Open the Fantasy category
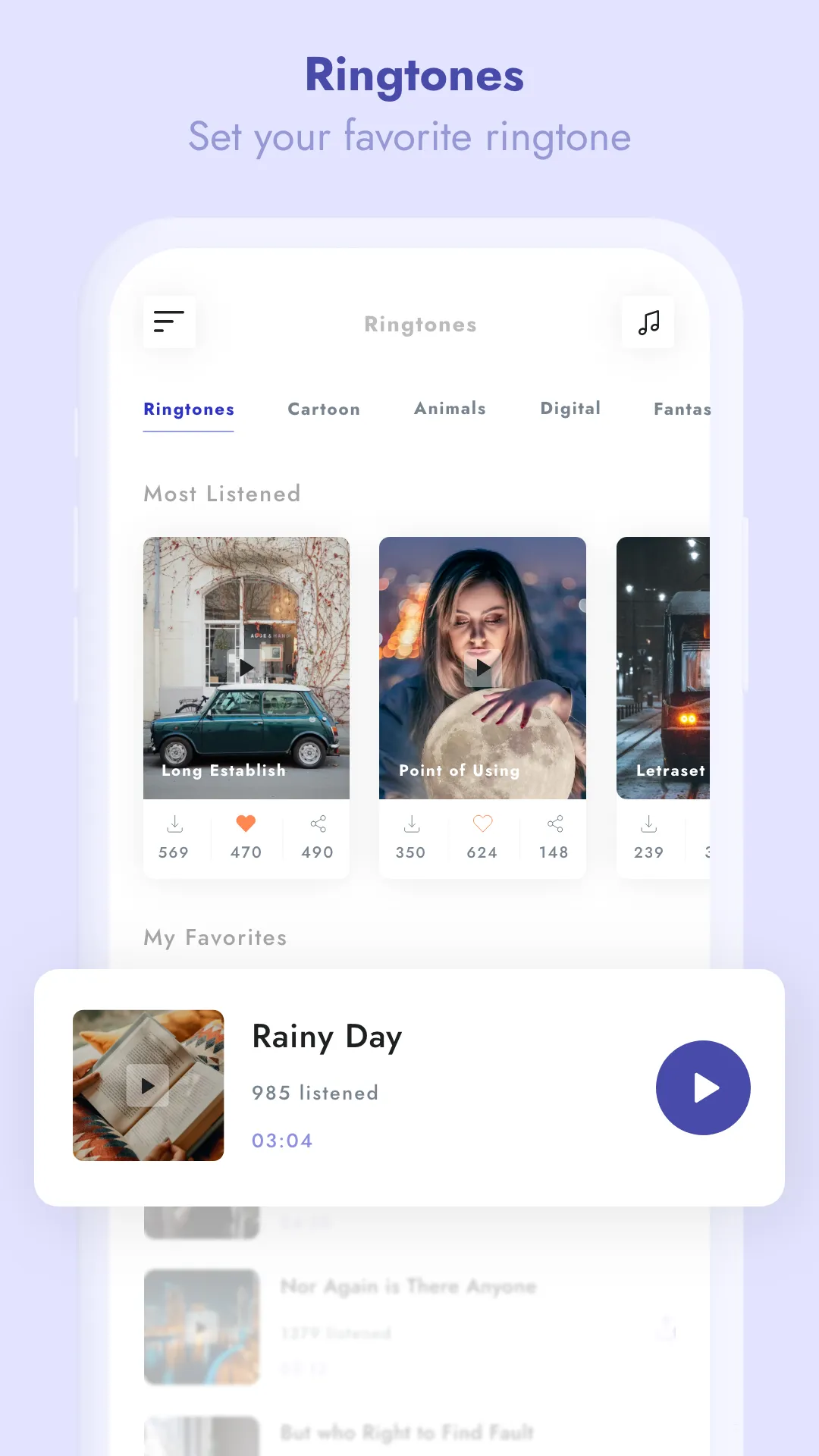 [x=682, y=409]
